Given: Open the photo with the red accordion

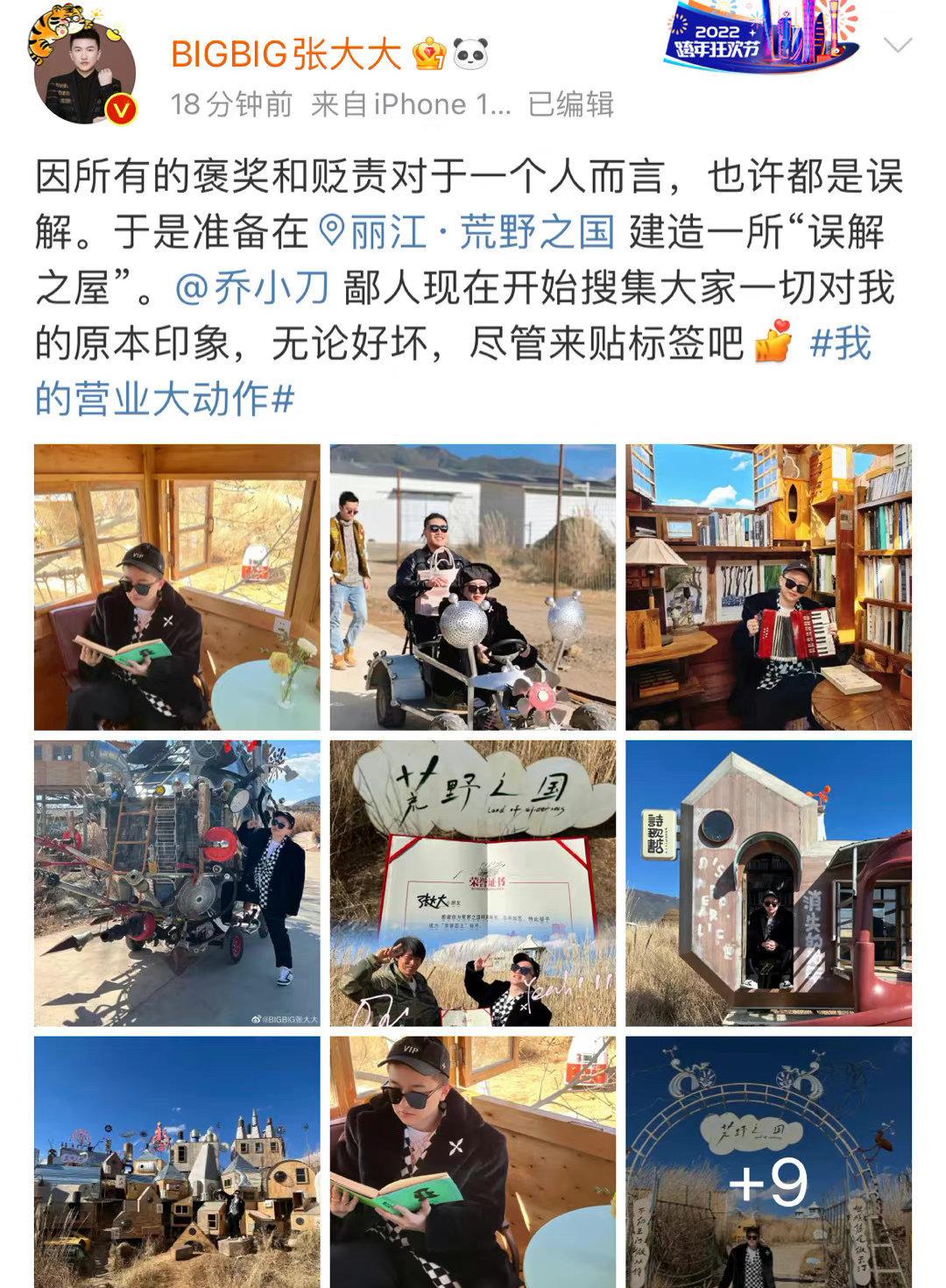Looking at the screenshot, I should (768, 587).
